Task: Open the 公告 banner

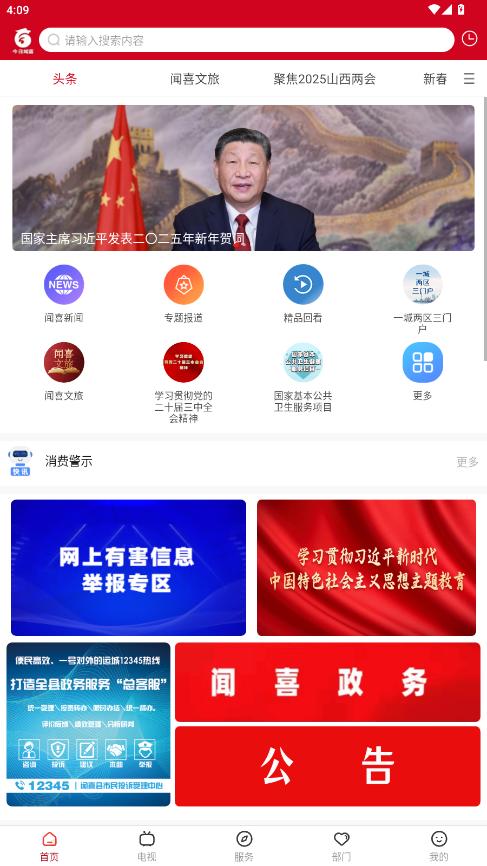Action: click(x=327, y=766)
